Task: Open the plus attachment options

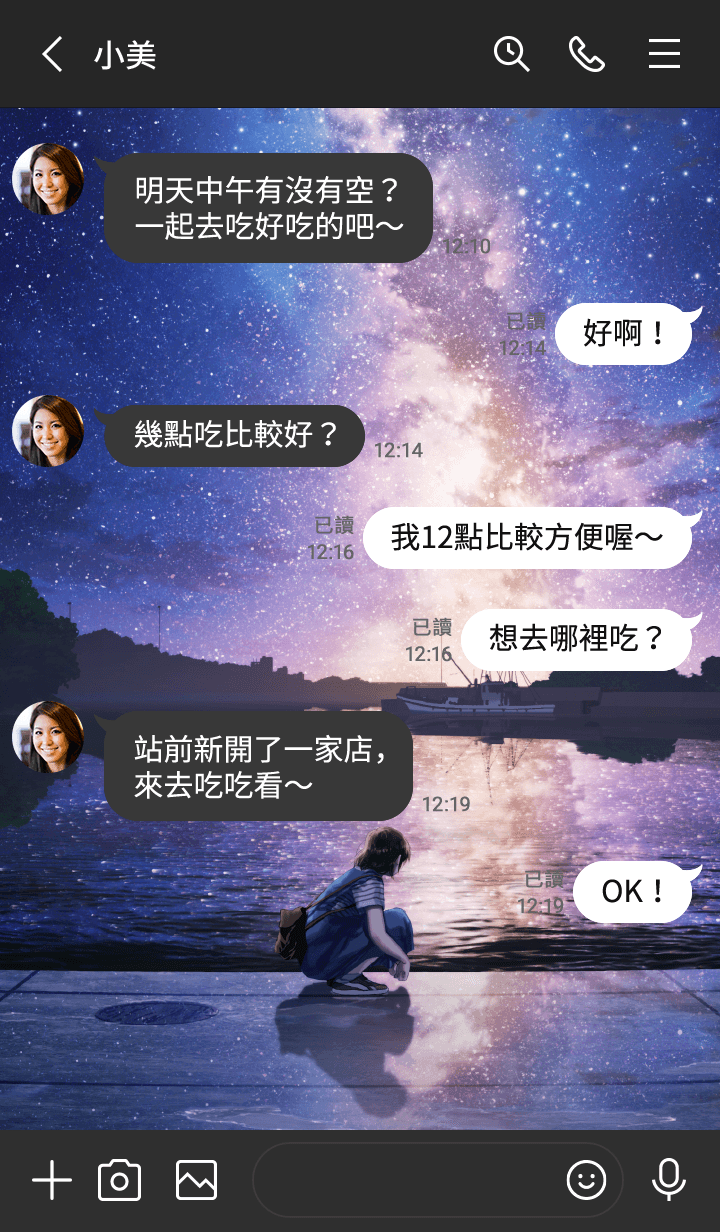Action: click(x=52, y=1181)
